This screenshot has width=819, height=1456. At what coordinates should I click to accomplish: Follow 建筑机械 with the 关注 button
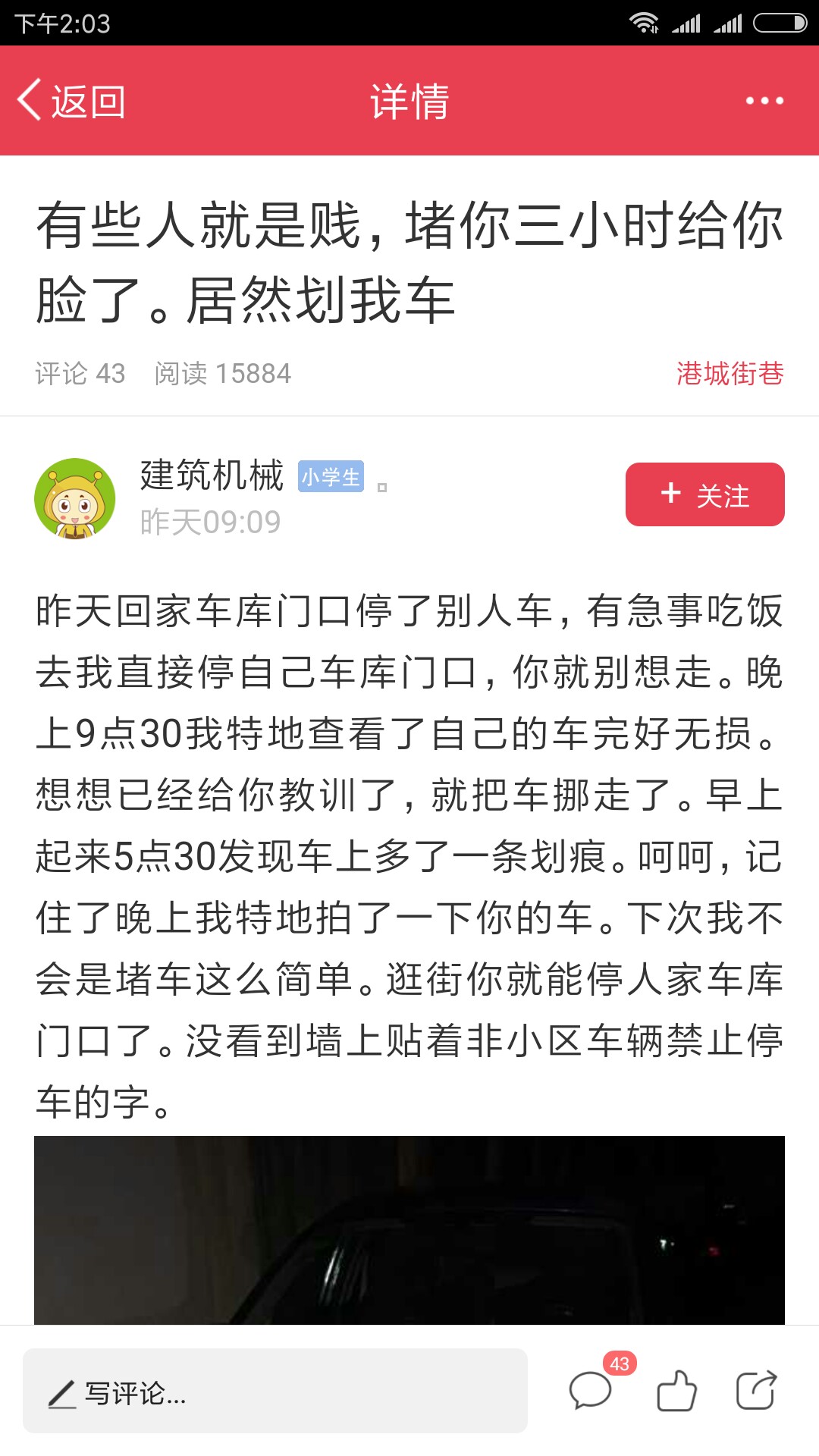(x=704, y=494)
